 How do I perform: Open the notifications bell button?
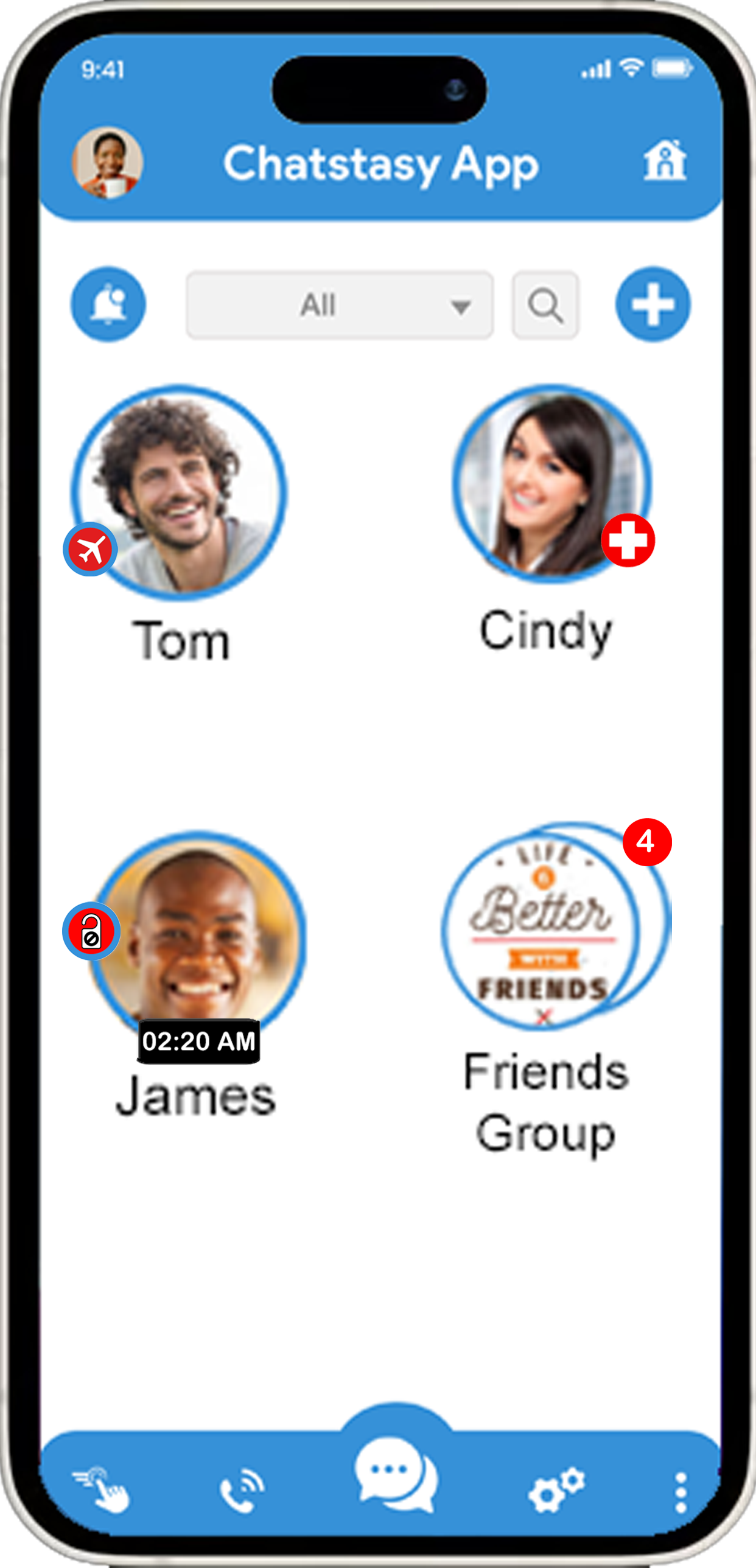tap(108, 304)
